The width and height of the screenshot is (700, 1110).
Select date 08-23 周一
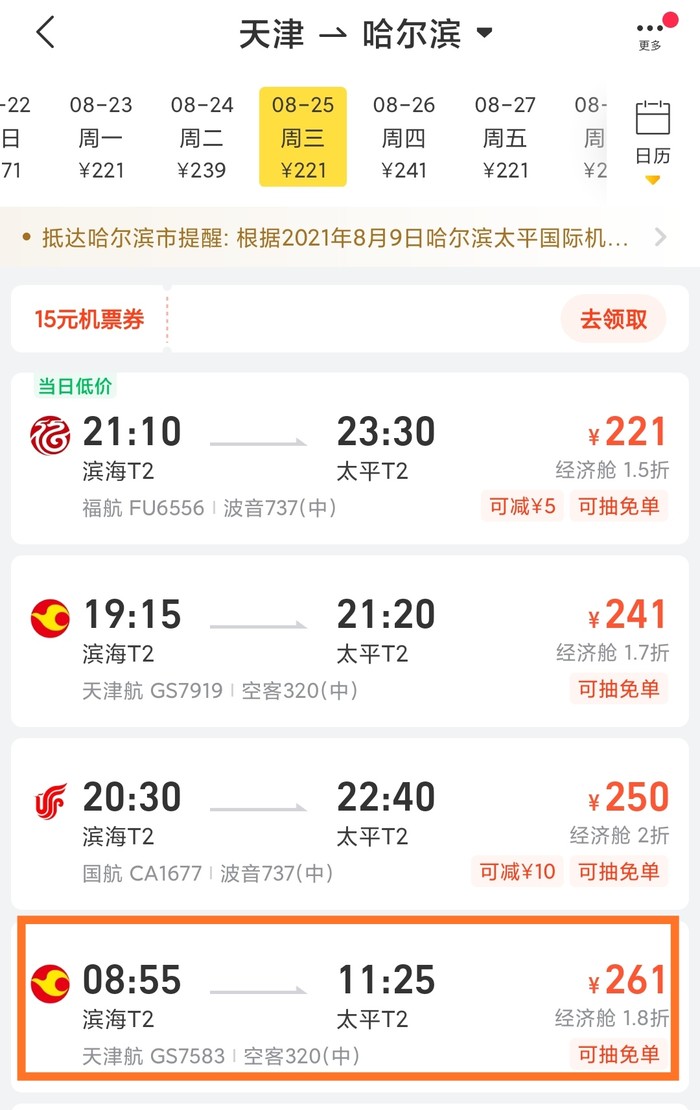[x=101, y=137]
